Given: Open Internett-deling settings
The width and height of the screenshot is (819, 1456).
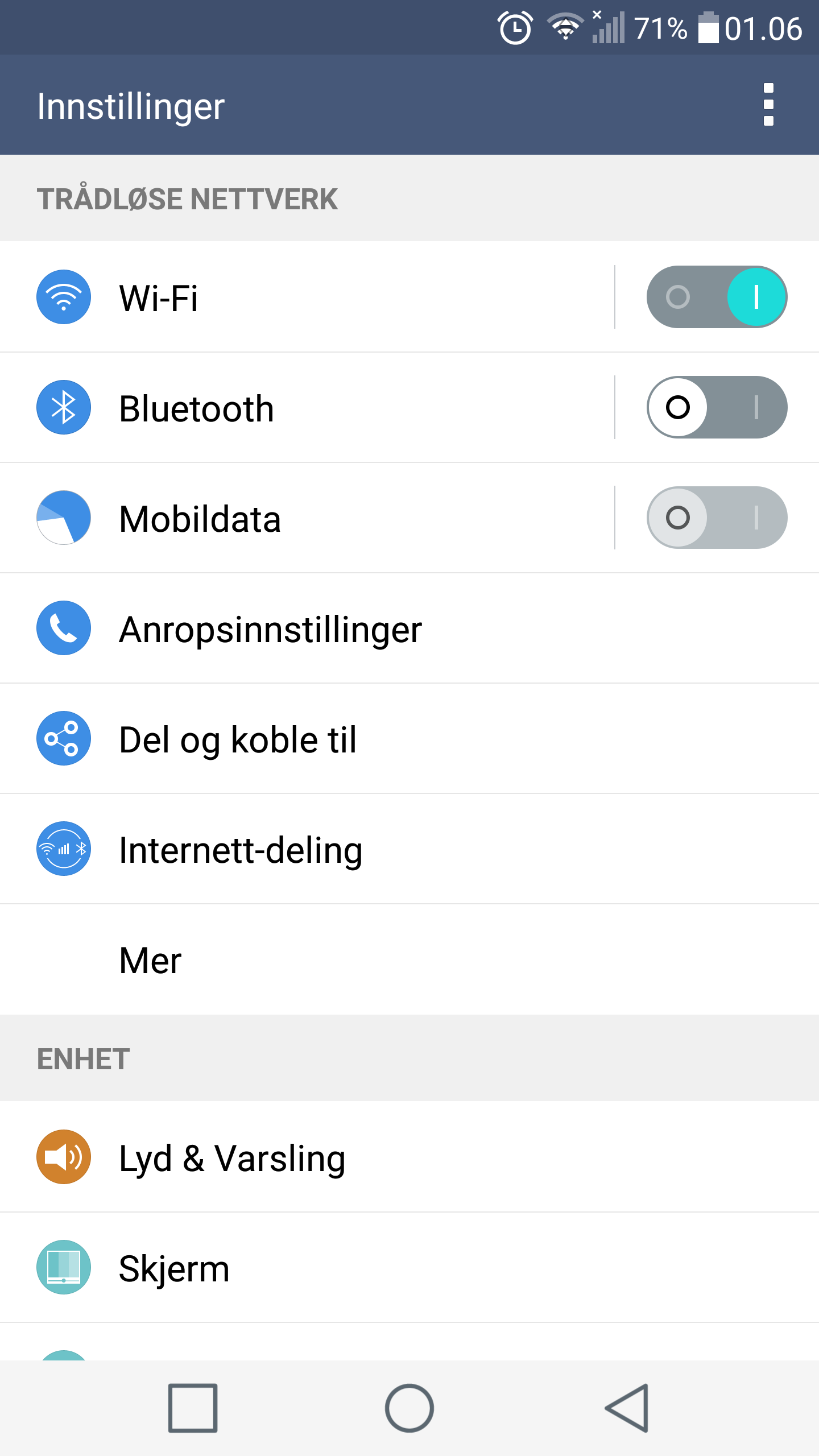Looking at the screenshot, I should pos(409,849).
